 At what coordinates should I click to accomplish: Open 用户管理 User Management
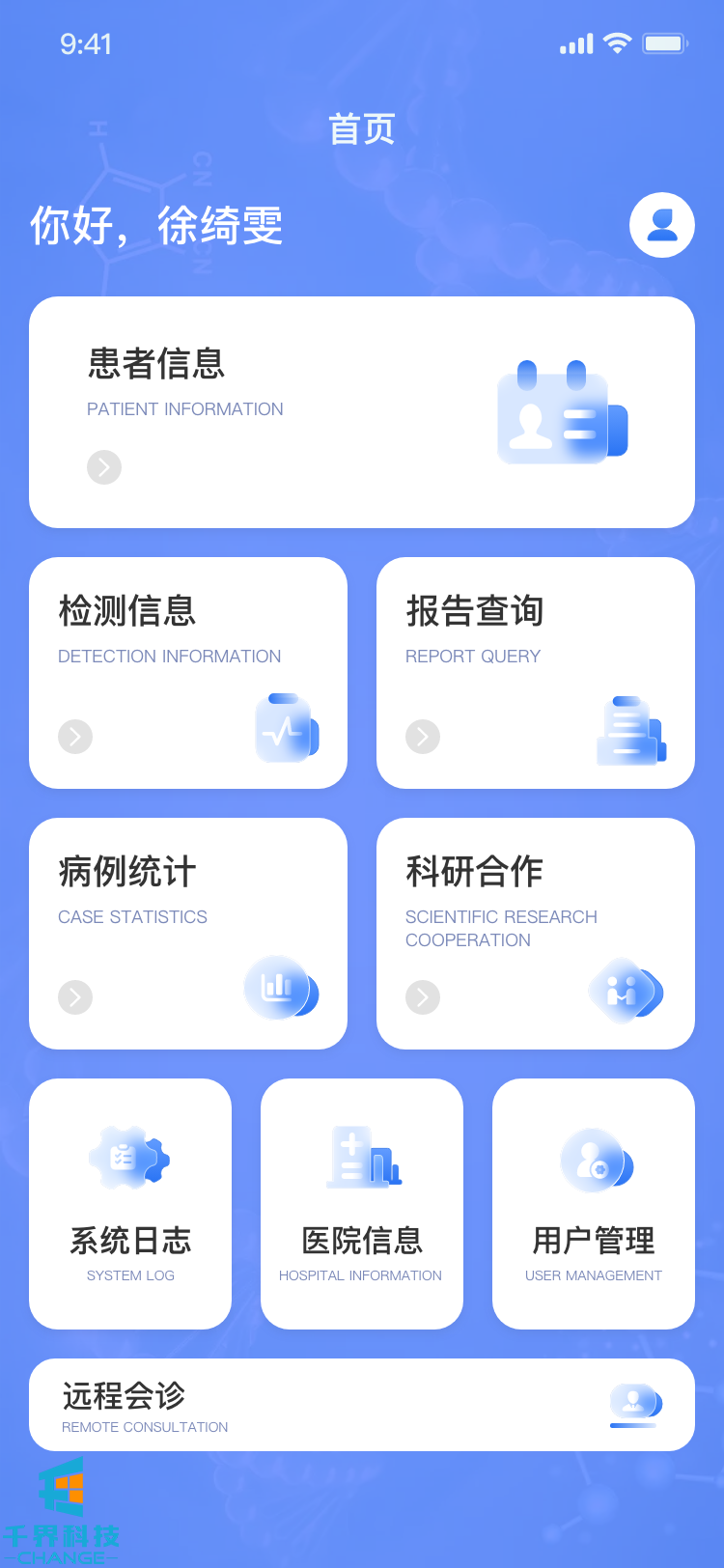coord(593,1204)
